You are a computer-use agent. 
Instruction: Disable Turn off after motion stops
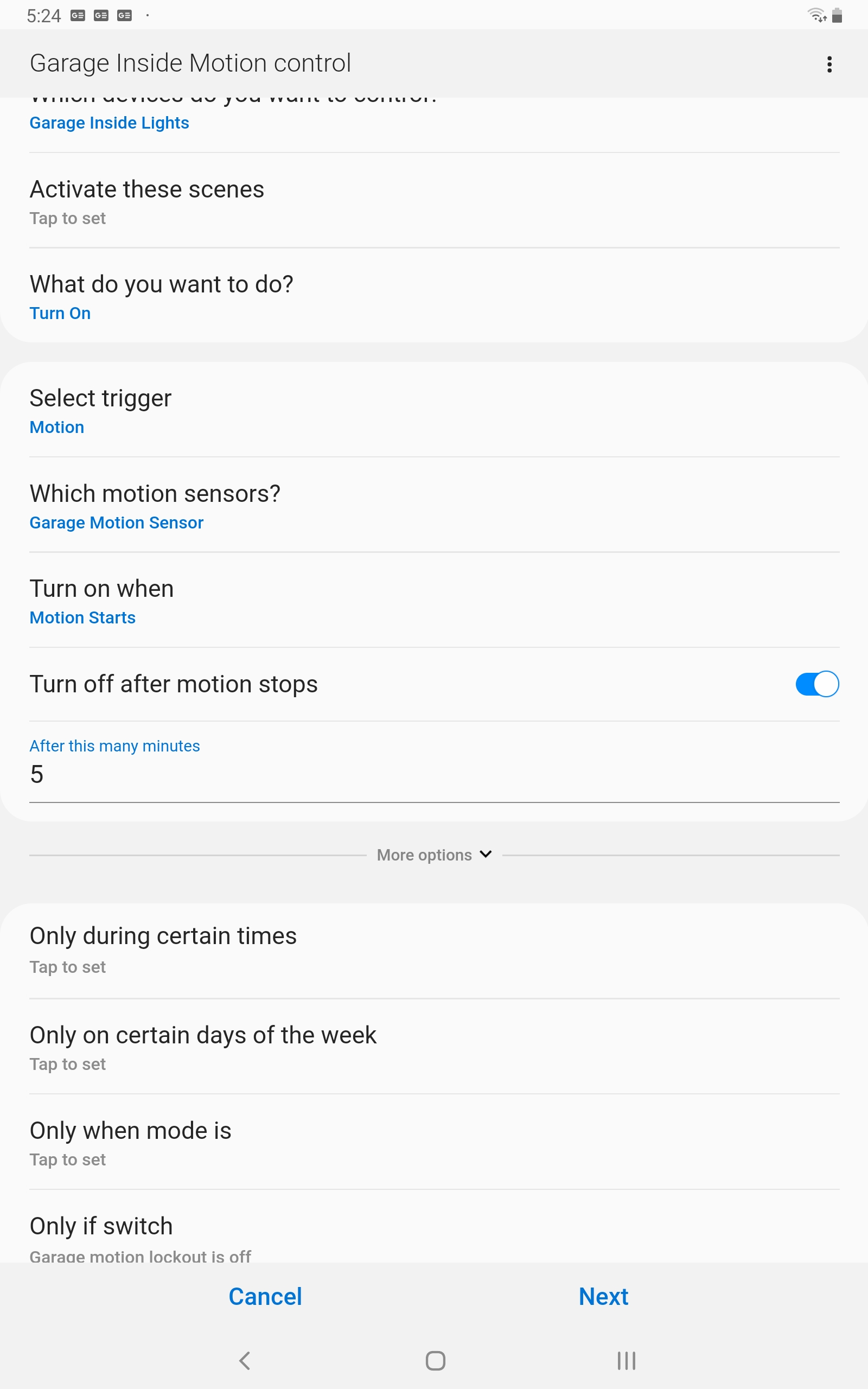click(817, 684)
